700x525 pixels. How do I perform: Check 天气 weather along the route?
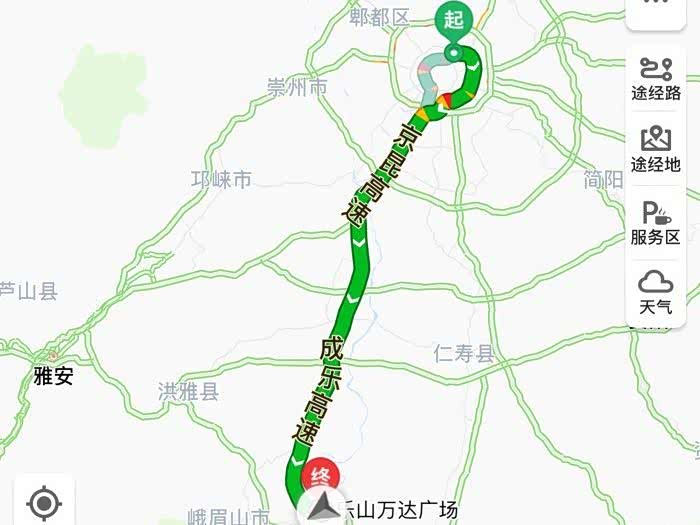coord(656,291)
